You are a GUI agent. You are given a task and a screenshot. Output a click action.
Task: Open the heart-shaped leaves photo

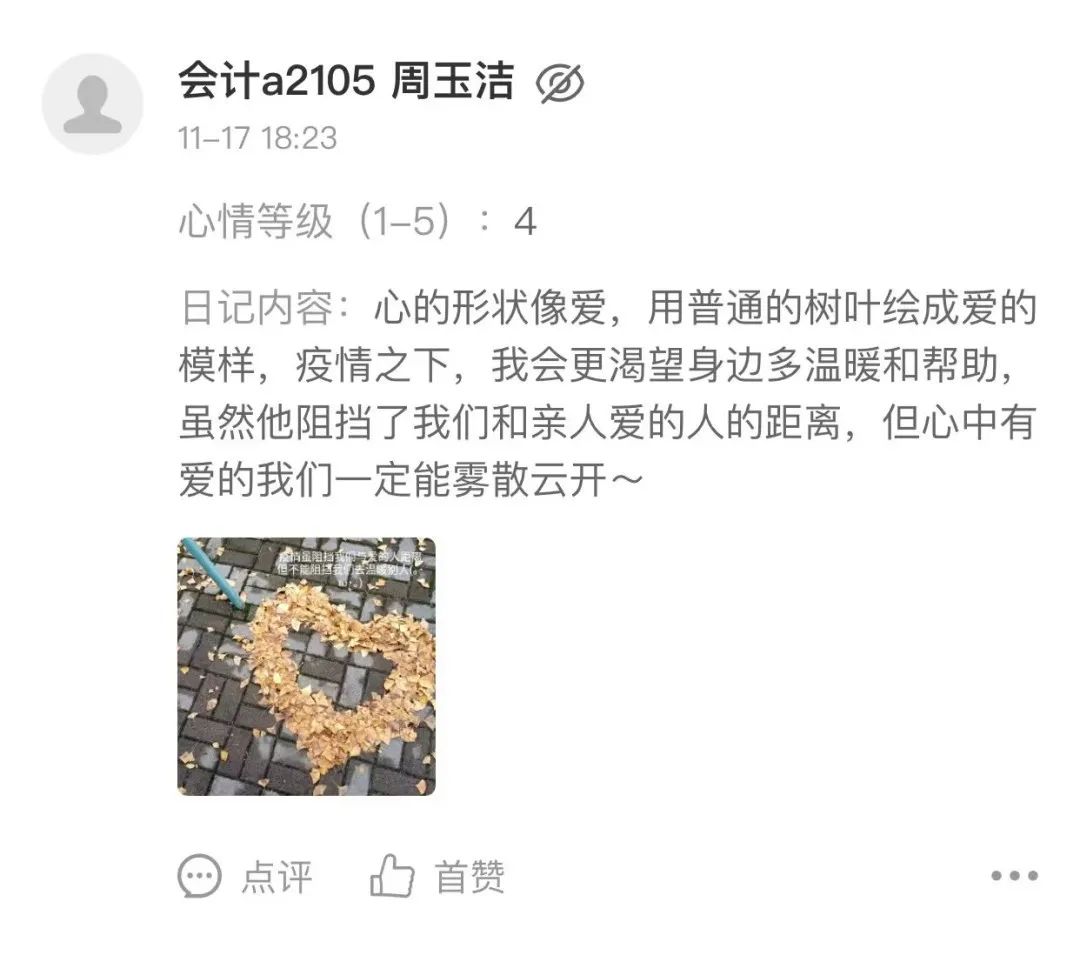point(306,666)
